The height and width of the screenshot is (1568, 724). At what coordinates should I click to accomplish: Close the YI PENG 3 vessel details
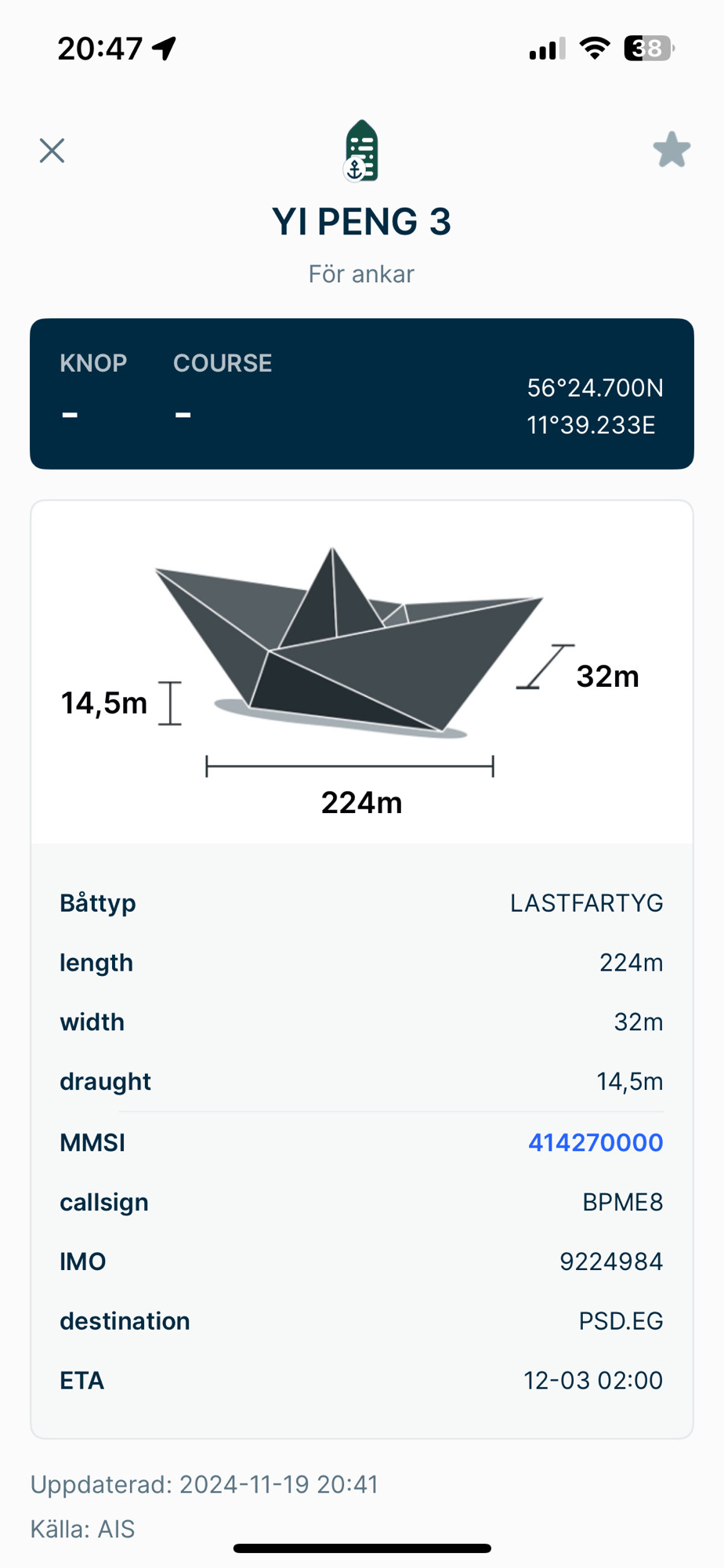(52, 151)
